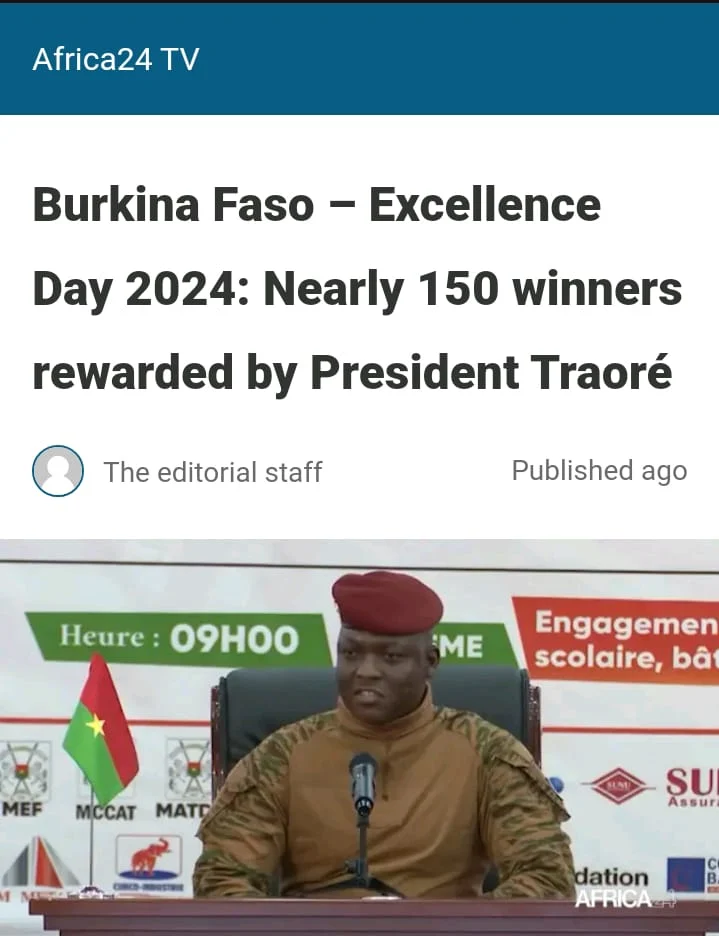View The editorial staff author page

pyautogui.click(x=212, y=472)
